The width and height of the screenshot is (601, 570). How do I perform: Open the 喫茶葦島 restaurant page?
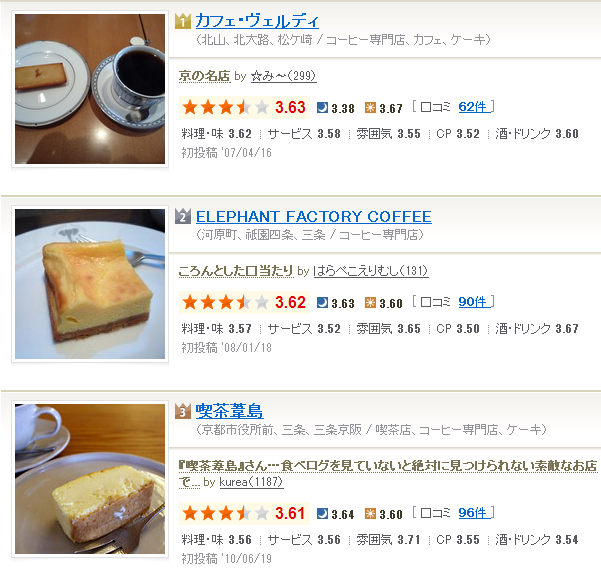click(x=228, y=411)
